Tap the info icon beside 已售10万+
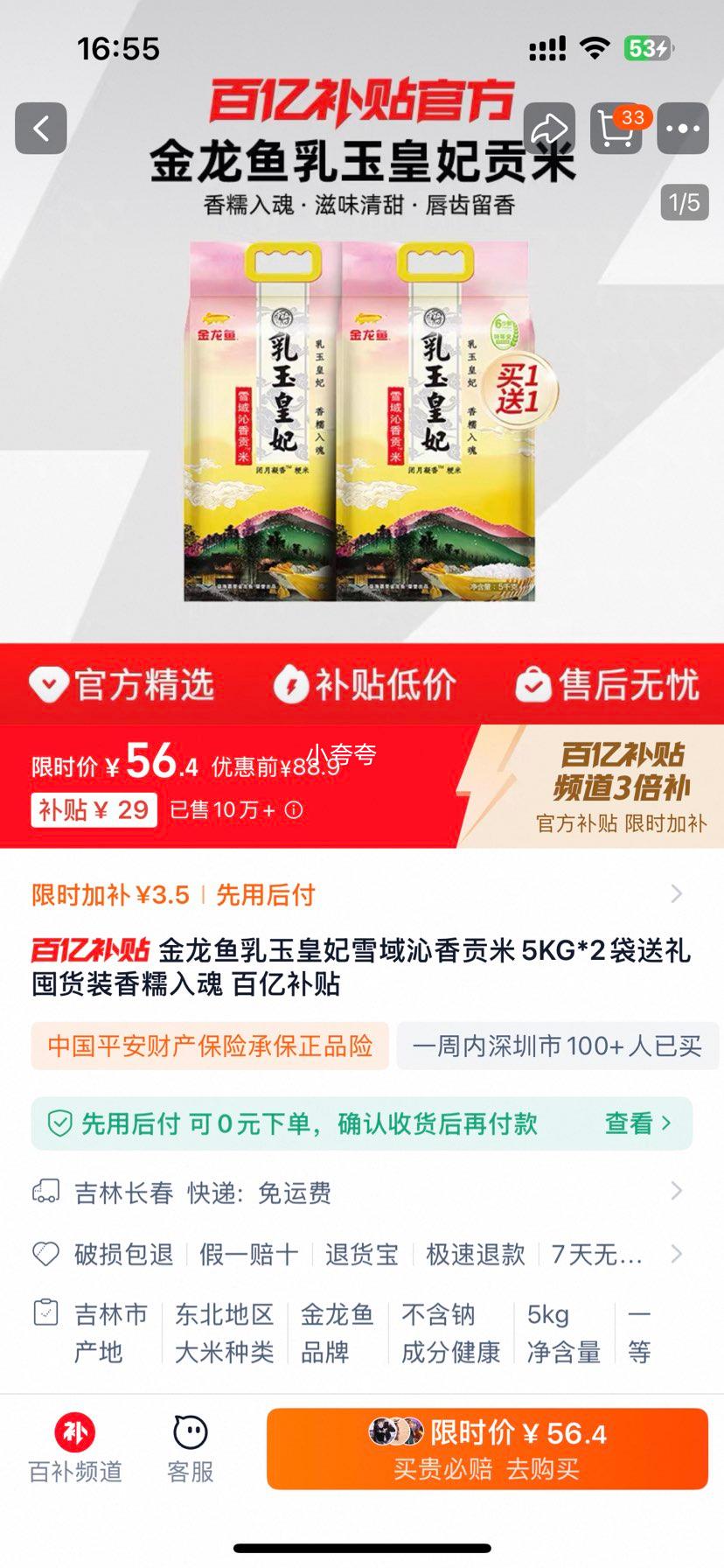This screenshot has width=724, height=1568. point(295,810)
